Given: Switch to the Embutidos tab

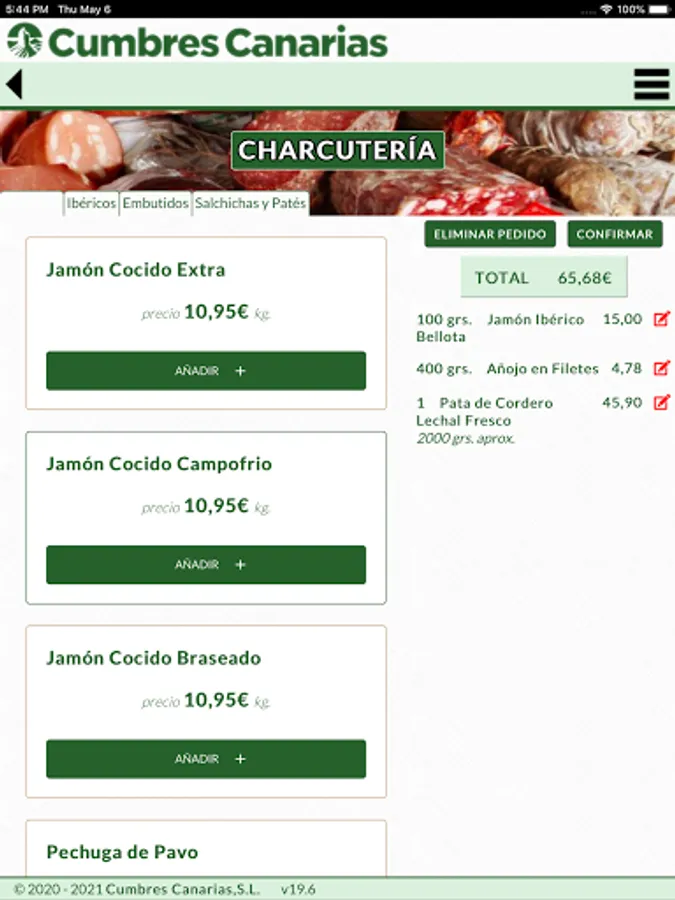Looking at the screenshot, I should [155, 203].
